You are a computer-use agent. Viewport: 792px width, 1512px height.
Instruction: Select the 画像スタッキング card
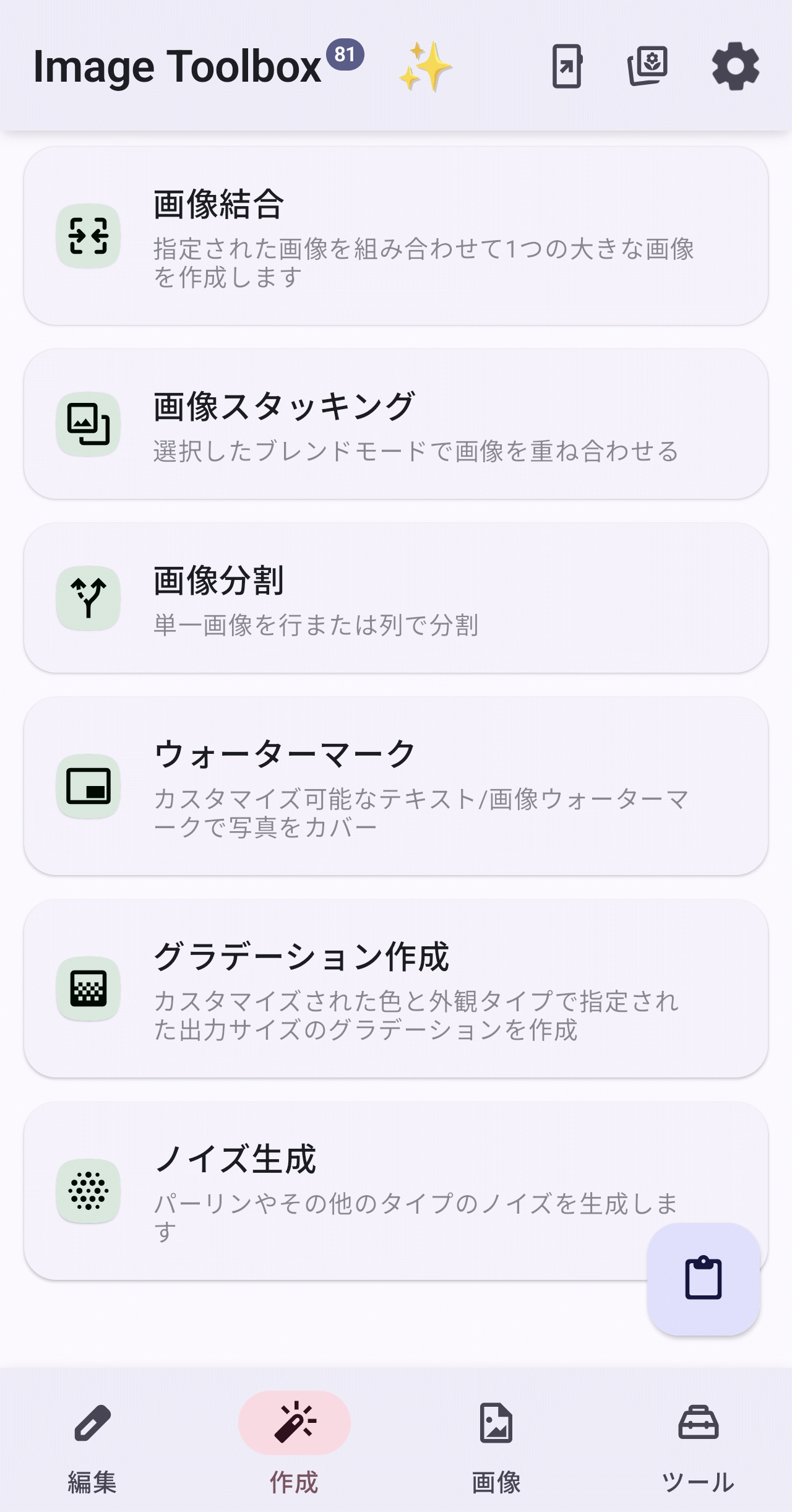pos(396,425)
